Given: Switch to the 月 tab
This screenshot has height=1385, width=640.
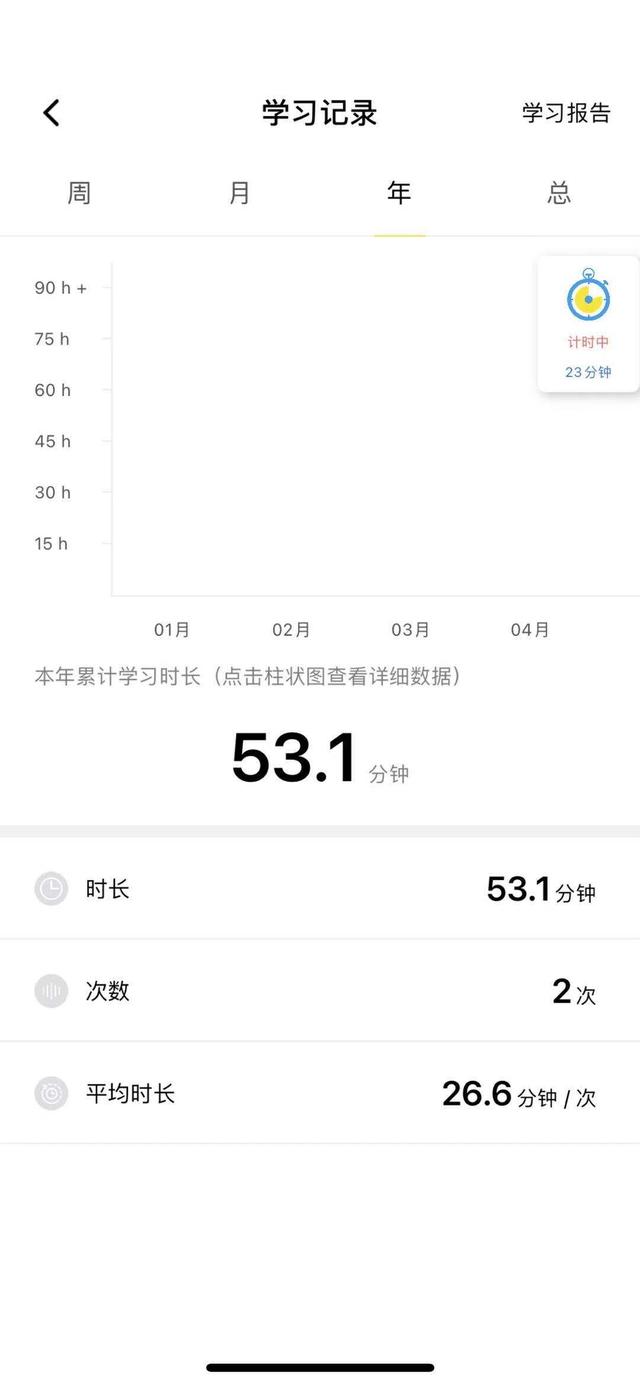Looking at the screenshot, I should (x=239, y=193).
